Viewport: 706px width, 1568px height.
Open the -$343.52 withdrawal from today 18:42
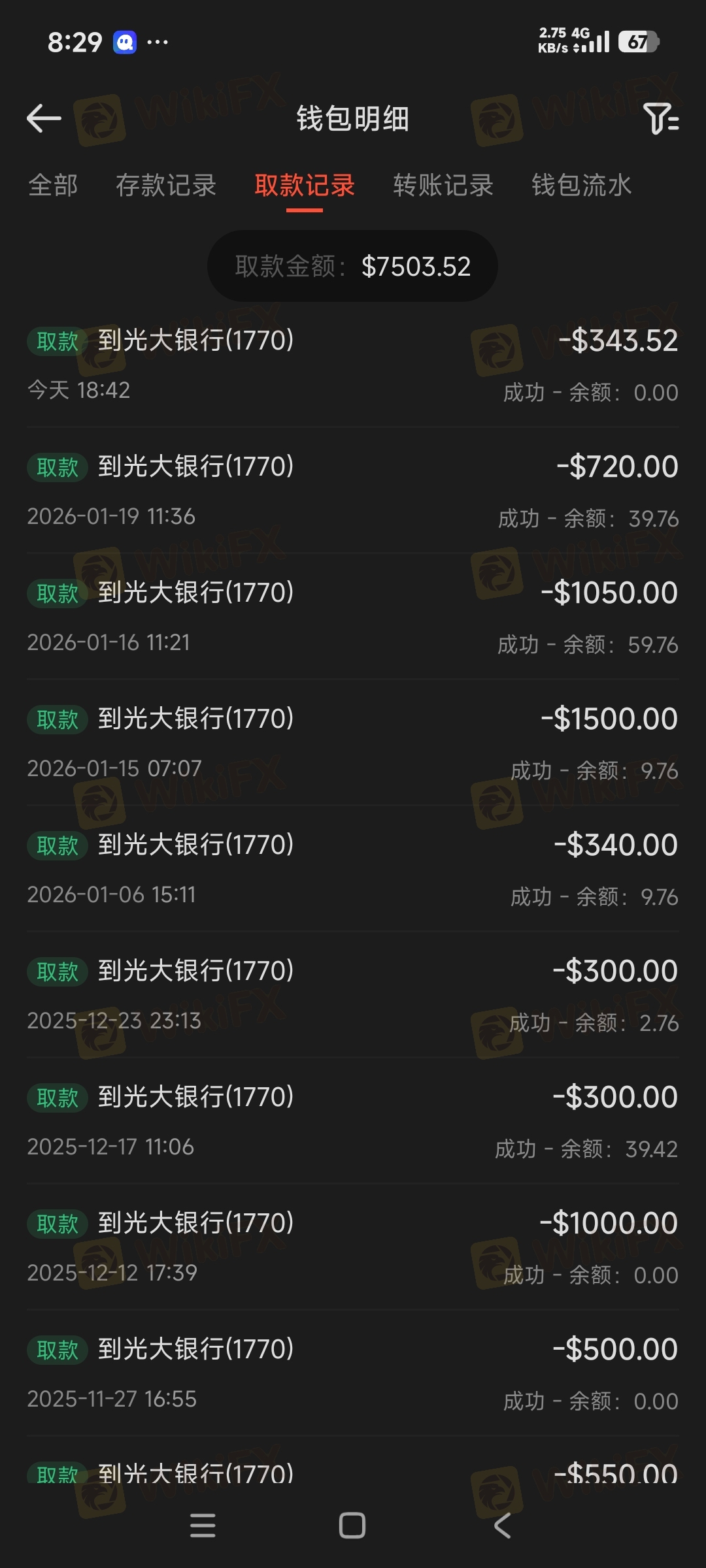click(x=353, y=365)
